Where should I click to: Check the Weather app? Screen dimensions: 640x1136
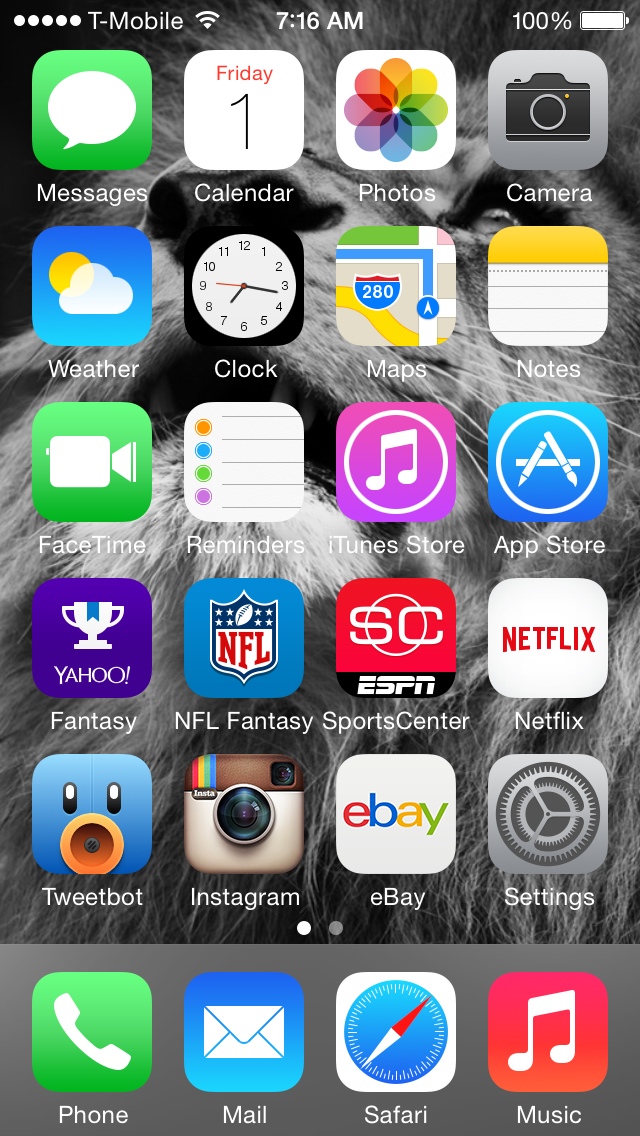[92, 286]
